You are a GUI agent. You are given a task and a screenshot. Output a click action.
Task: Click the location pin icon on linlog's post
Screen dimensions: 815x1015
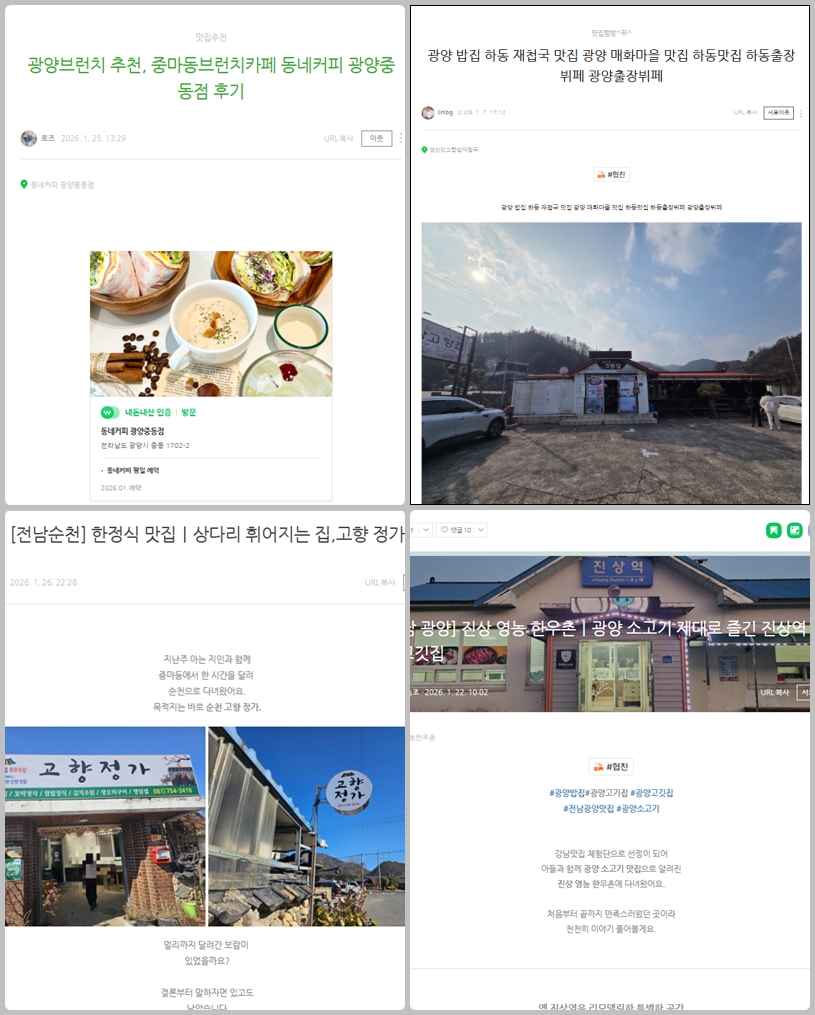coord(423,149)
